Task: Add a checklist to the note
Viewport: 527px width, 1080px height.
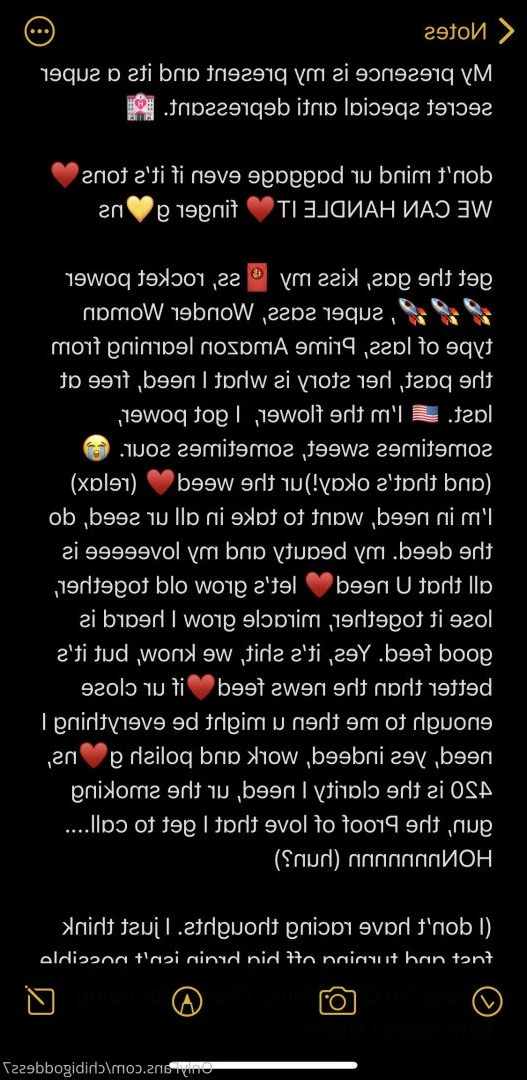Action: 487,1001
